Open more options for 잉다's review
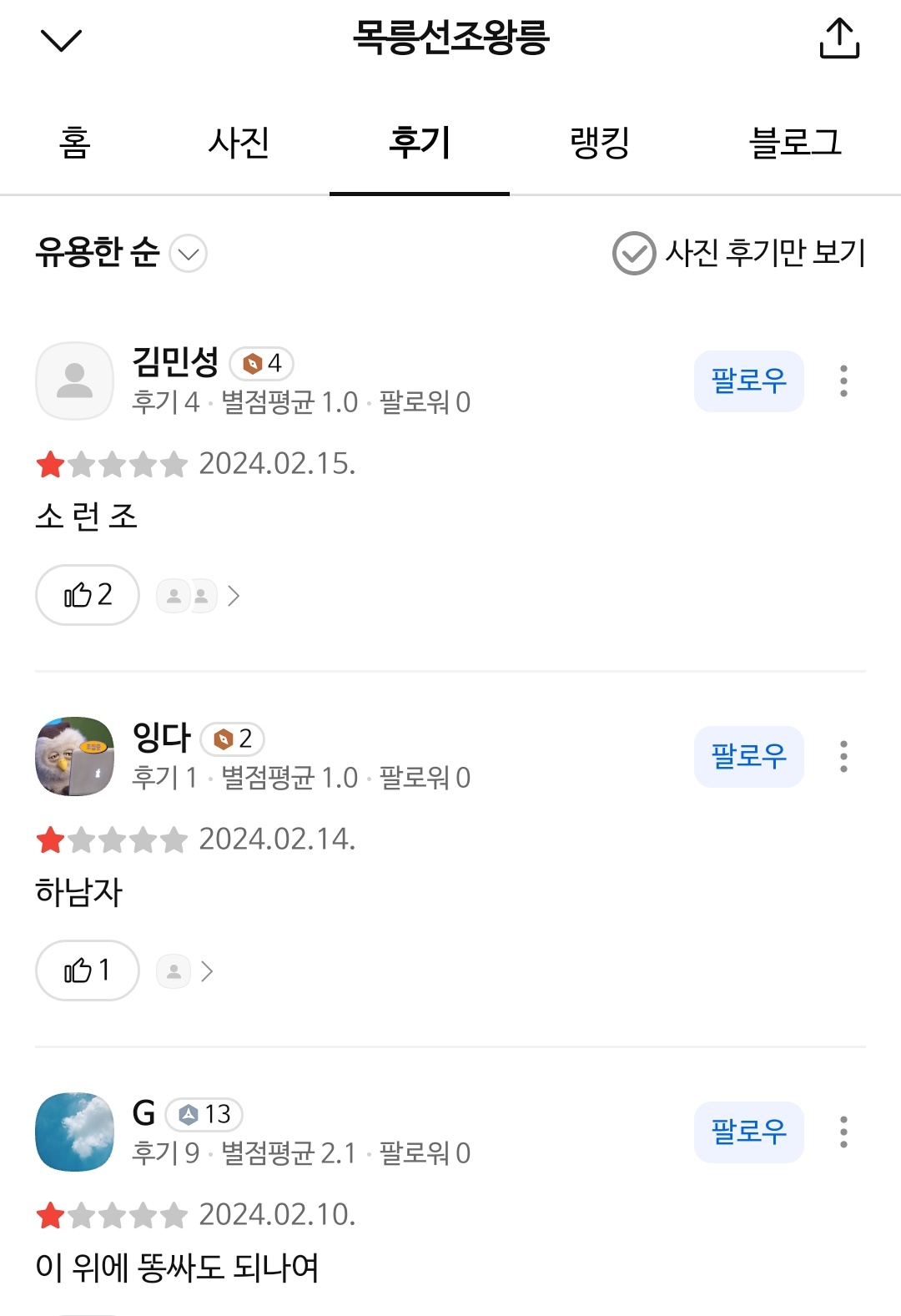The height and width of the screenshot is (1316, 901). (843, 757)
